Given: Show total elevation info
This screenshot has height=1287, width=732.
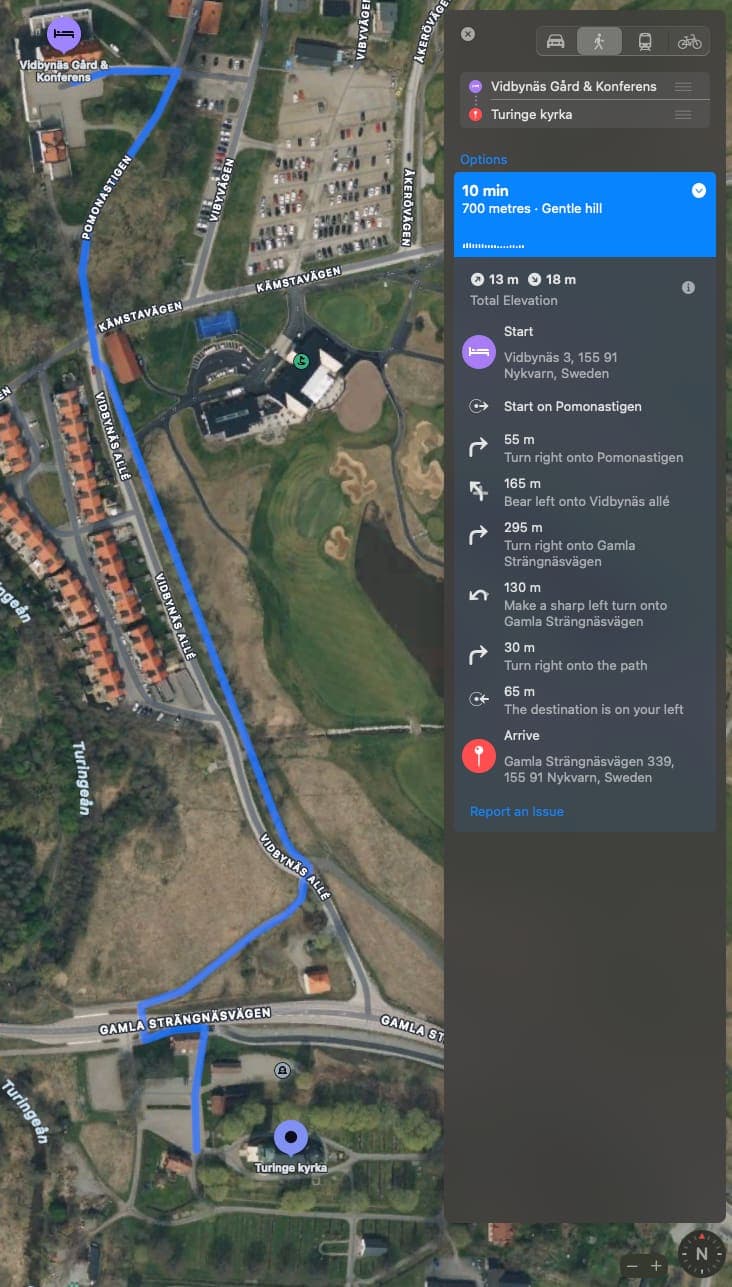Looking at the screenshot, I should pos(688,287).
